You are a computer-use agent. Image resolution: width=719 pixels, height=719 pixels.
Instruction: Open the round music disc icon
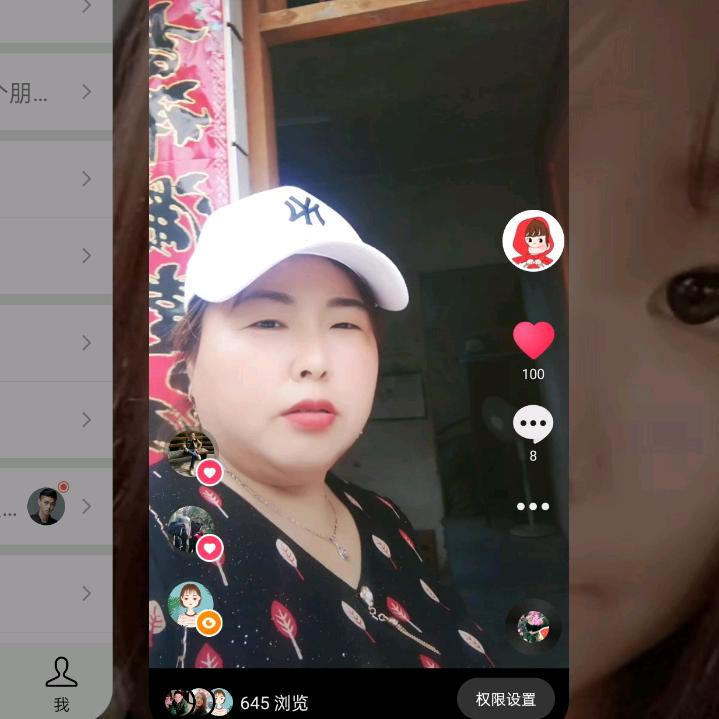[x=533, y=627]
